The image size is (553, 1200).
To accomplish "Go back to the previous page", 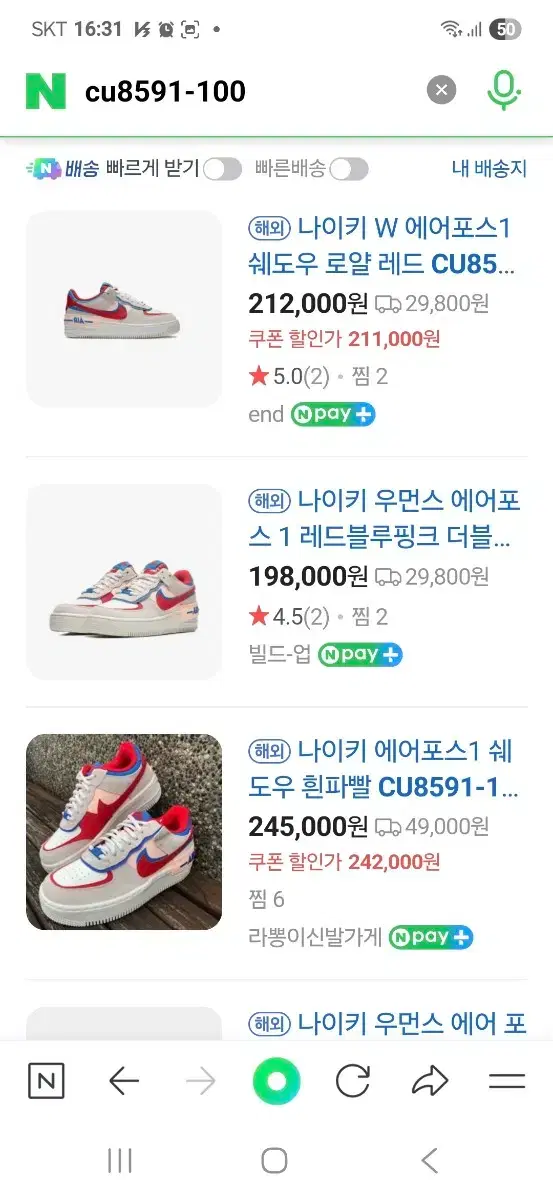I will [124, 1081].
